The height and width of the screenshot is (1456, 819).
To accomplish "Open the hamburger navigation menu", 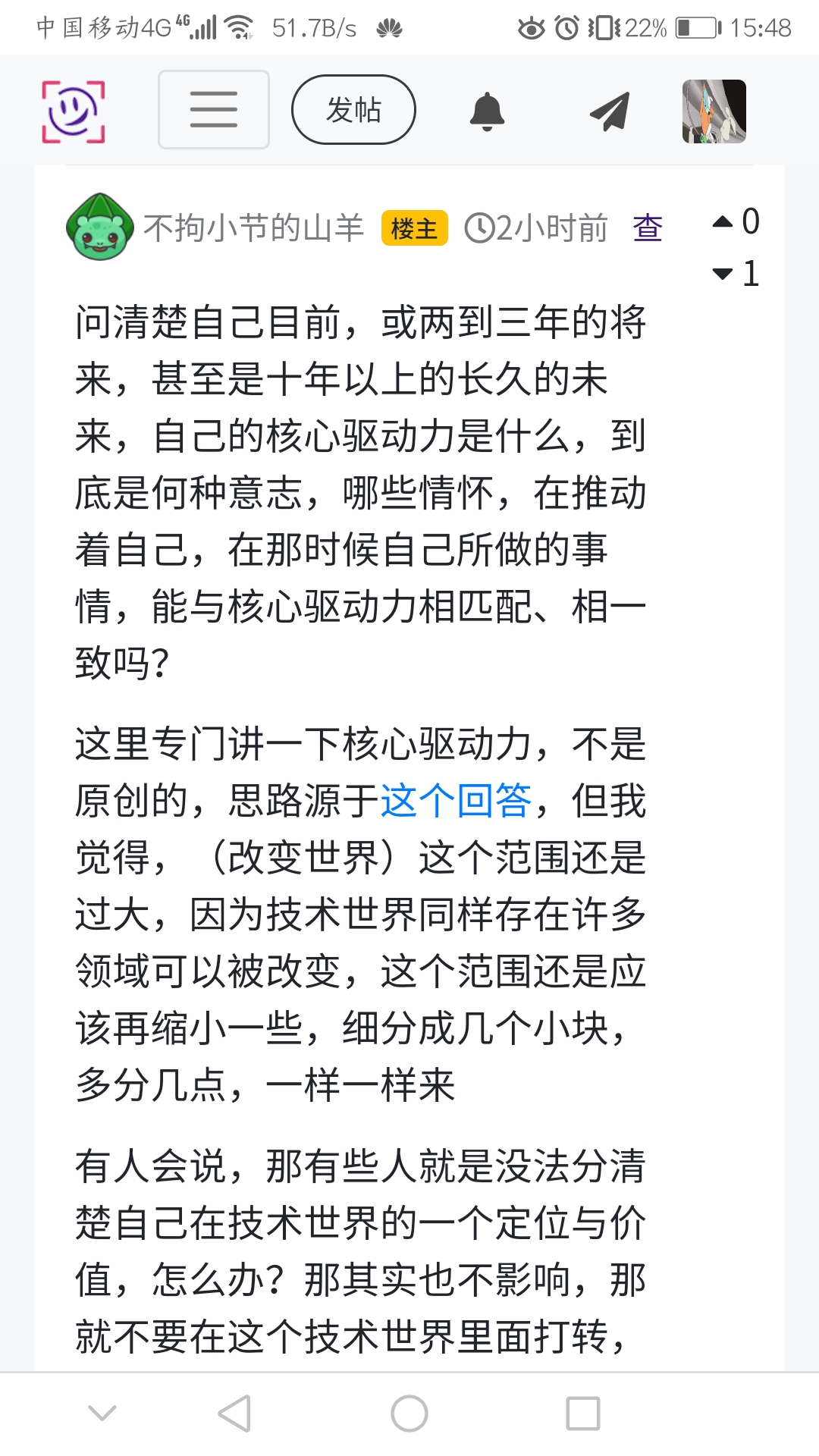I will (x=213, y=110).
